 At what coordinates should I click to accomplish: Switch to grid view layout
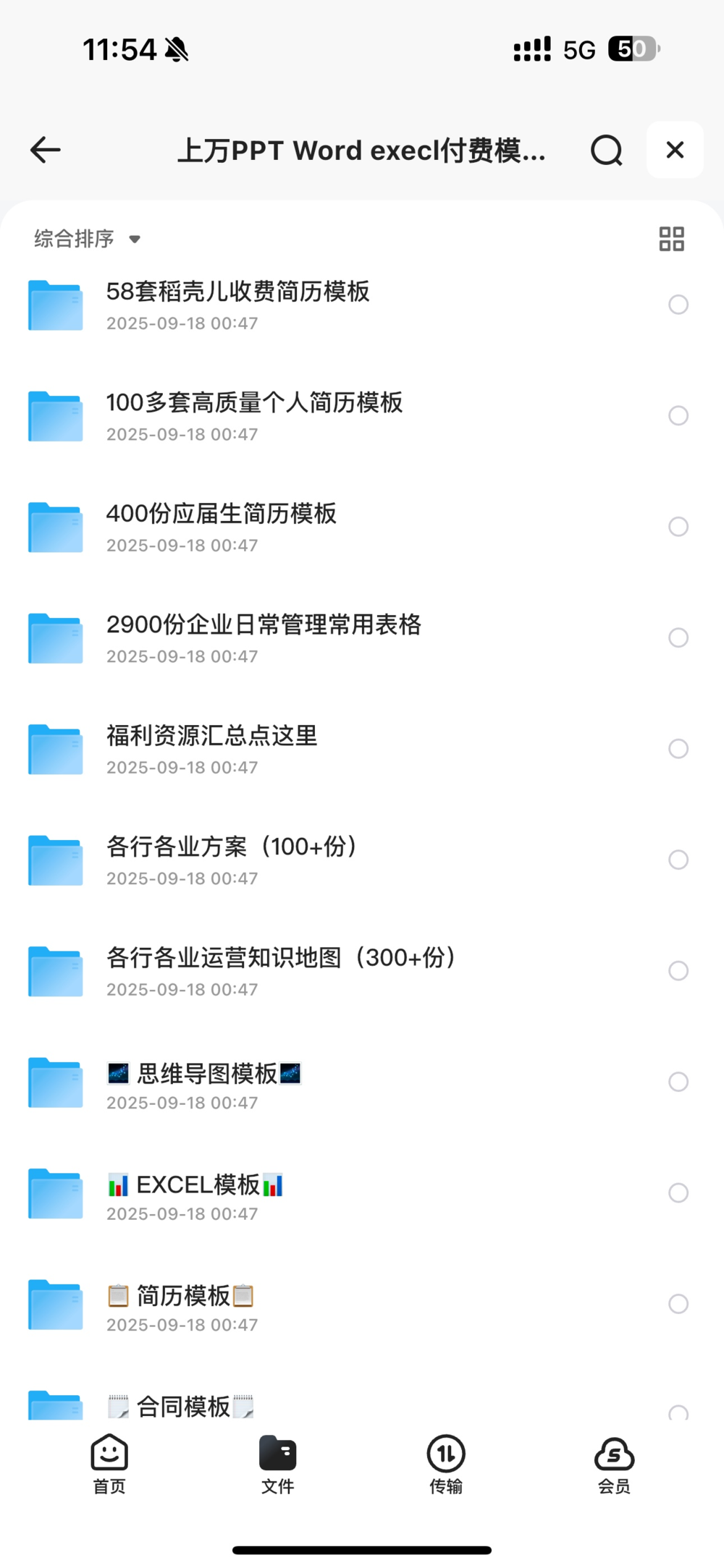point(672,239)
